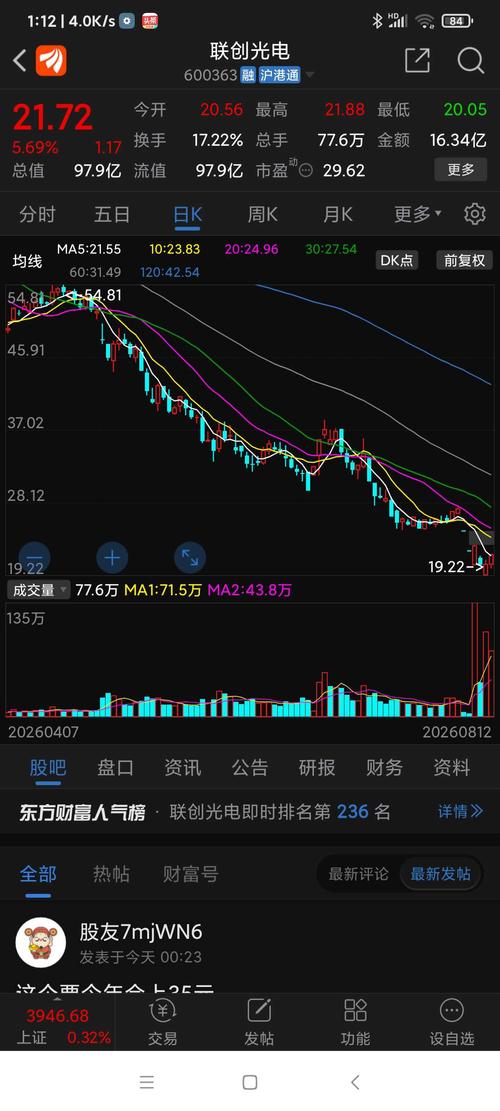Zoom in the K-line chart
This screenshot has width=500, height=1111.
[x=112, y=558]
